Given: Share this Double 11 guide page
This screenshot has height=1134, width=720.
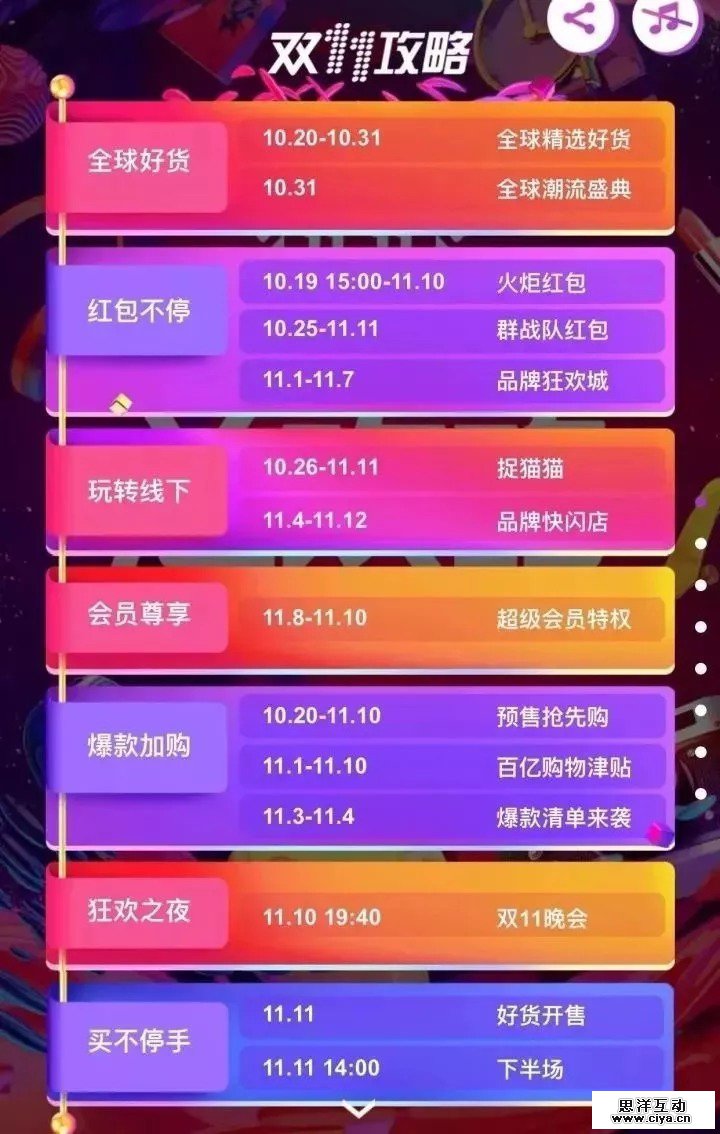Looking at the screenshot, I should 579,20.
